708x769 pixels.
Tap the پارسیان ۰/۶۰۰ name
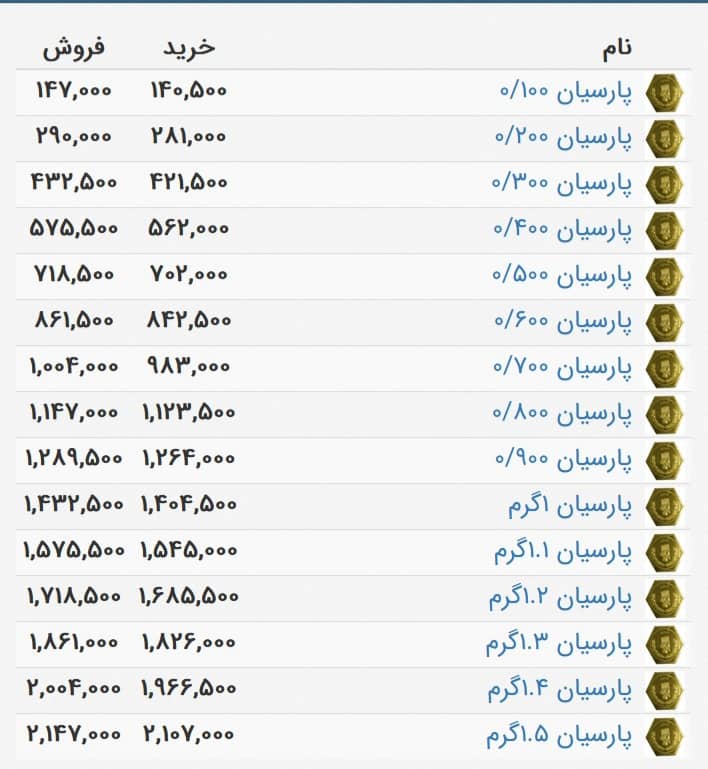(x=565, y=323)
